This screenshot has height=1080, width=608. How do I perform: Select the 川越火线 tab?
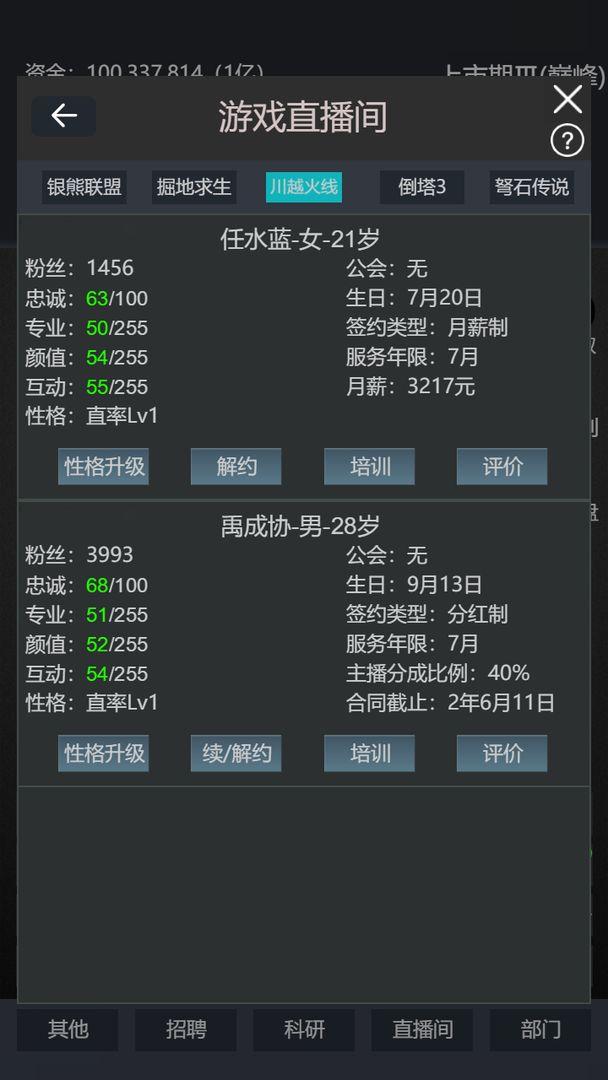pos(304,187)
